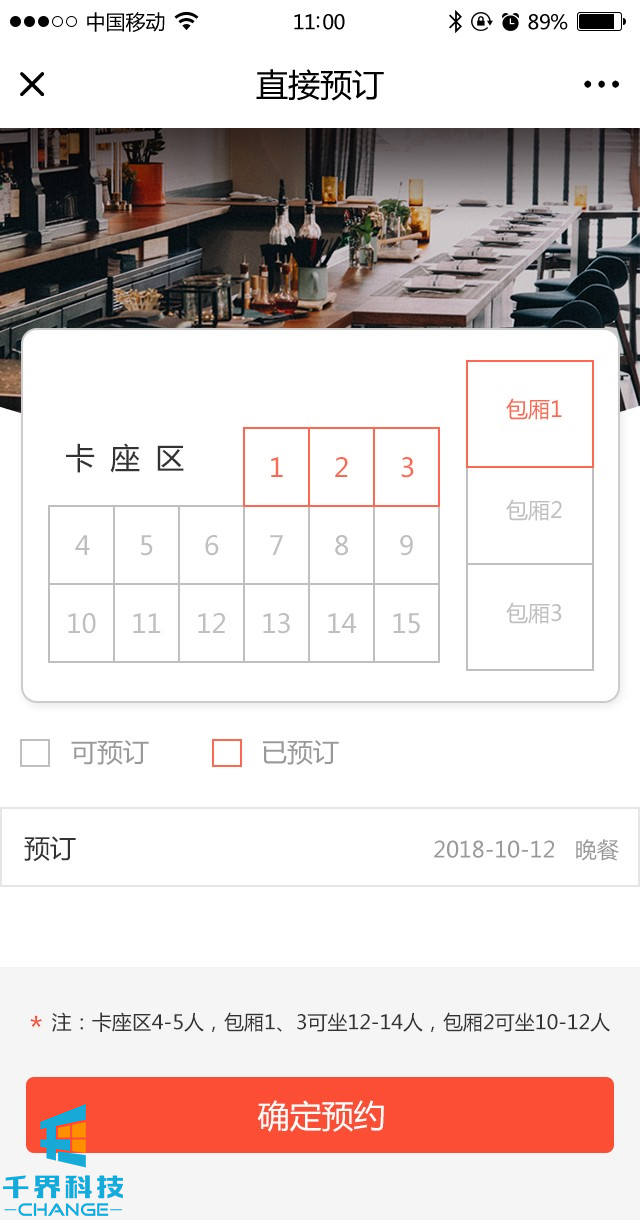Choose seat 12 in 卡座区

212,623
